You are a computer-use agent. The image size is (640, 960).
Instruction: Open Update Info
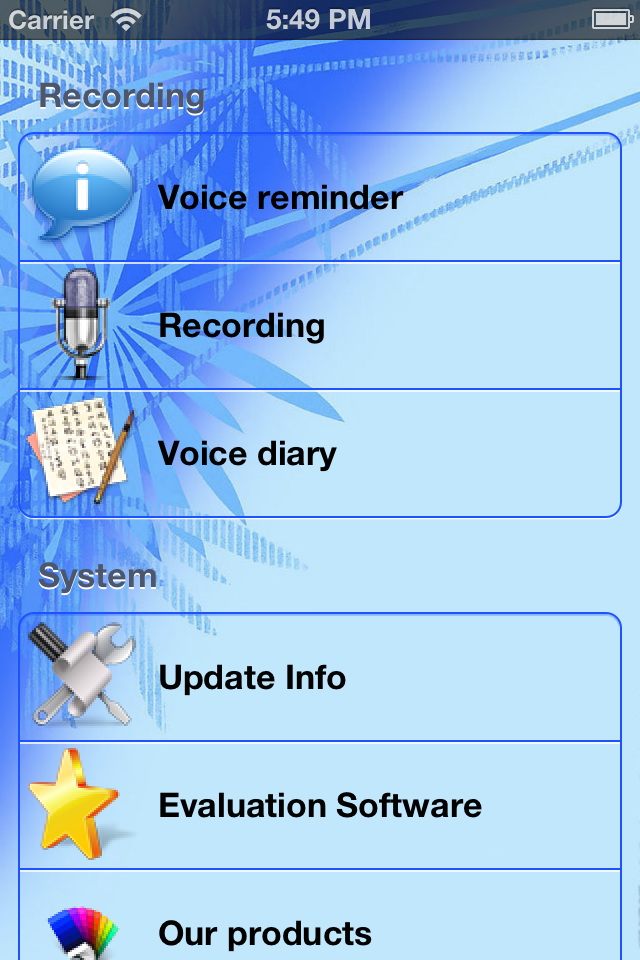coord(320,677)
